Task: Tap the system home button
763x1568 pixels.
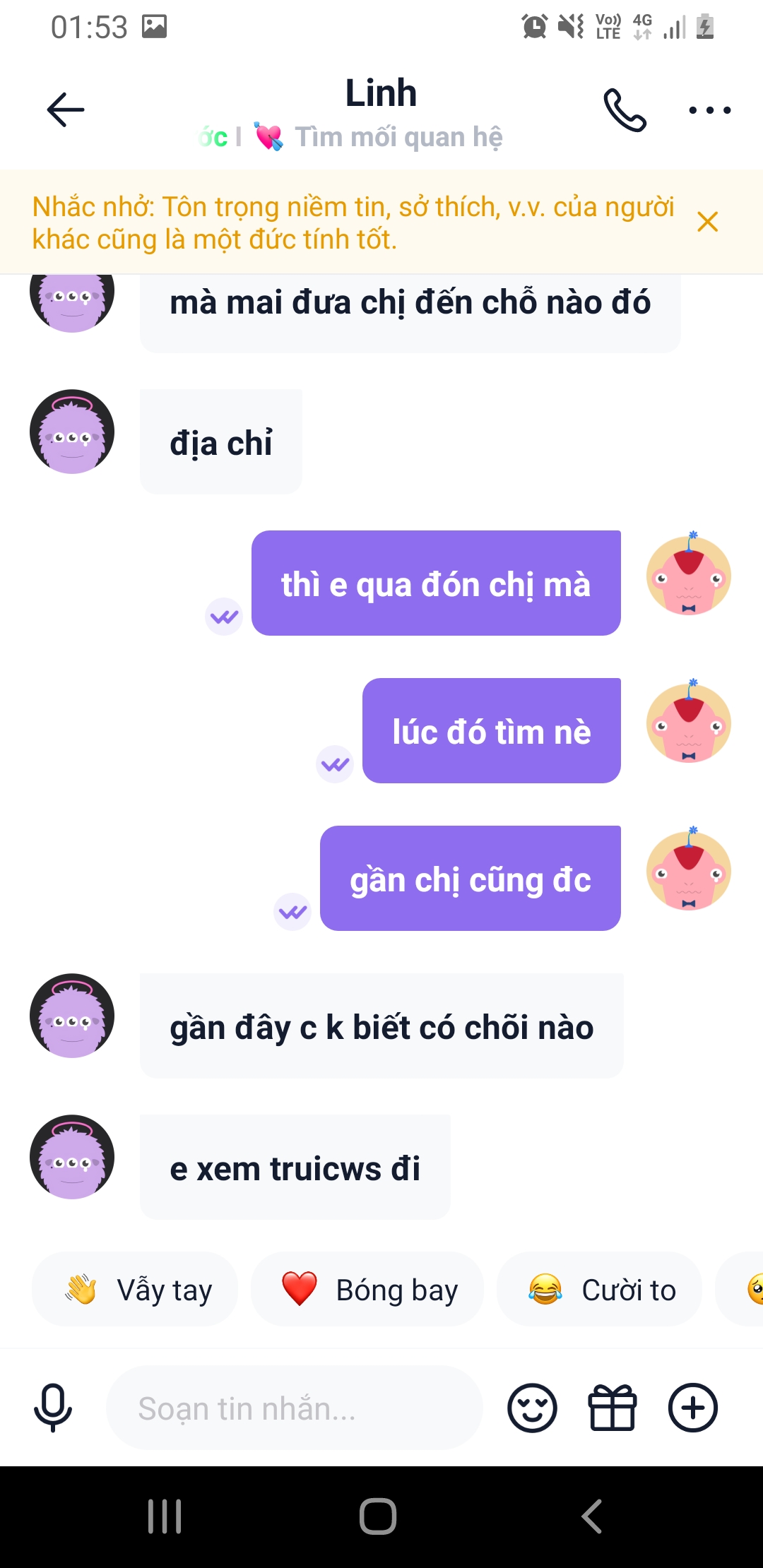Action: pyautogui.click(x=378, y=1516)
